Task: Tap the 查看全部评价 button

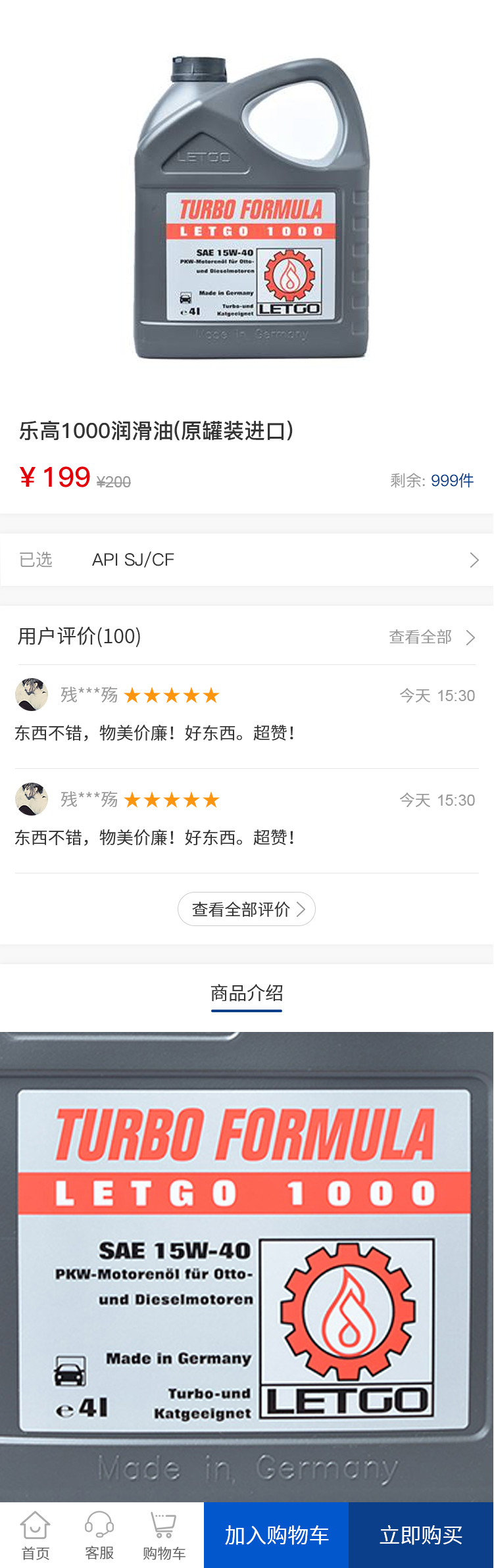Action: [x=247, y=909]
